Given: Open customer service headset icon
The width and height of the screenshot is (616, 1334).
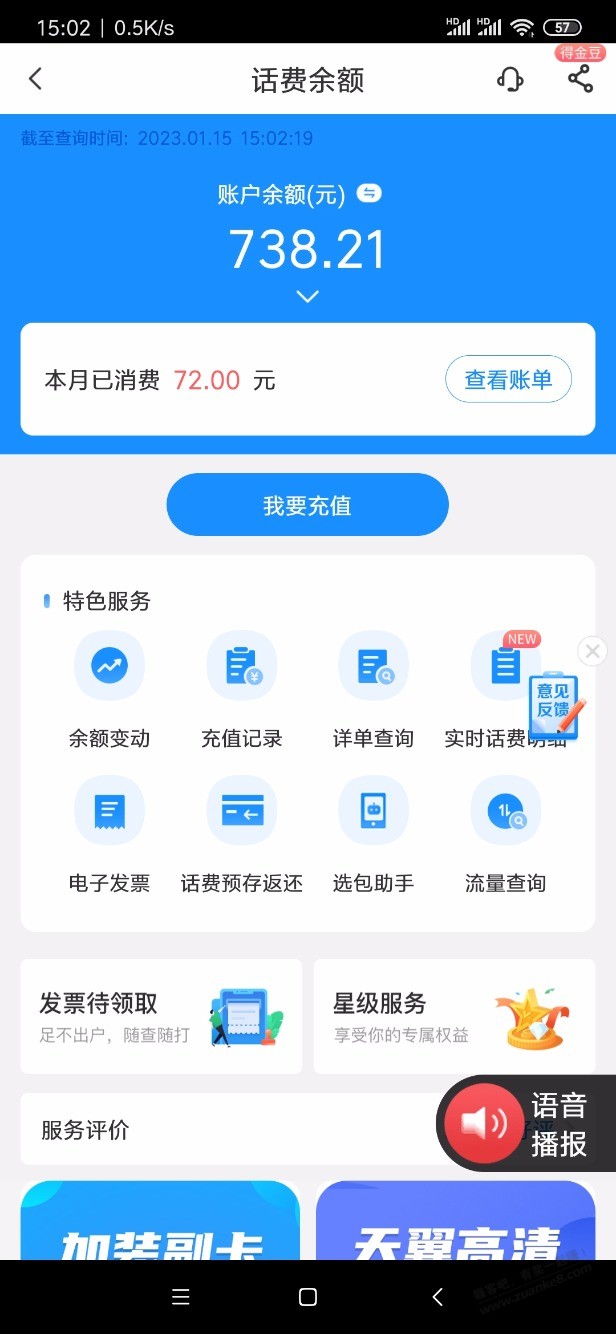Looking at the screenshot, I should [510, 79].
